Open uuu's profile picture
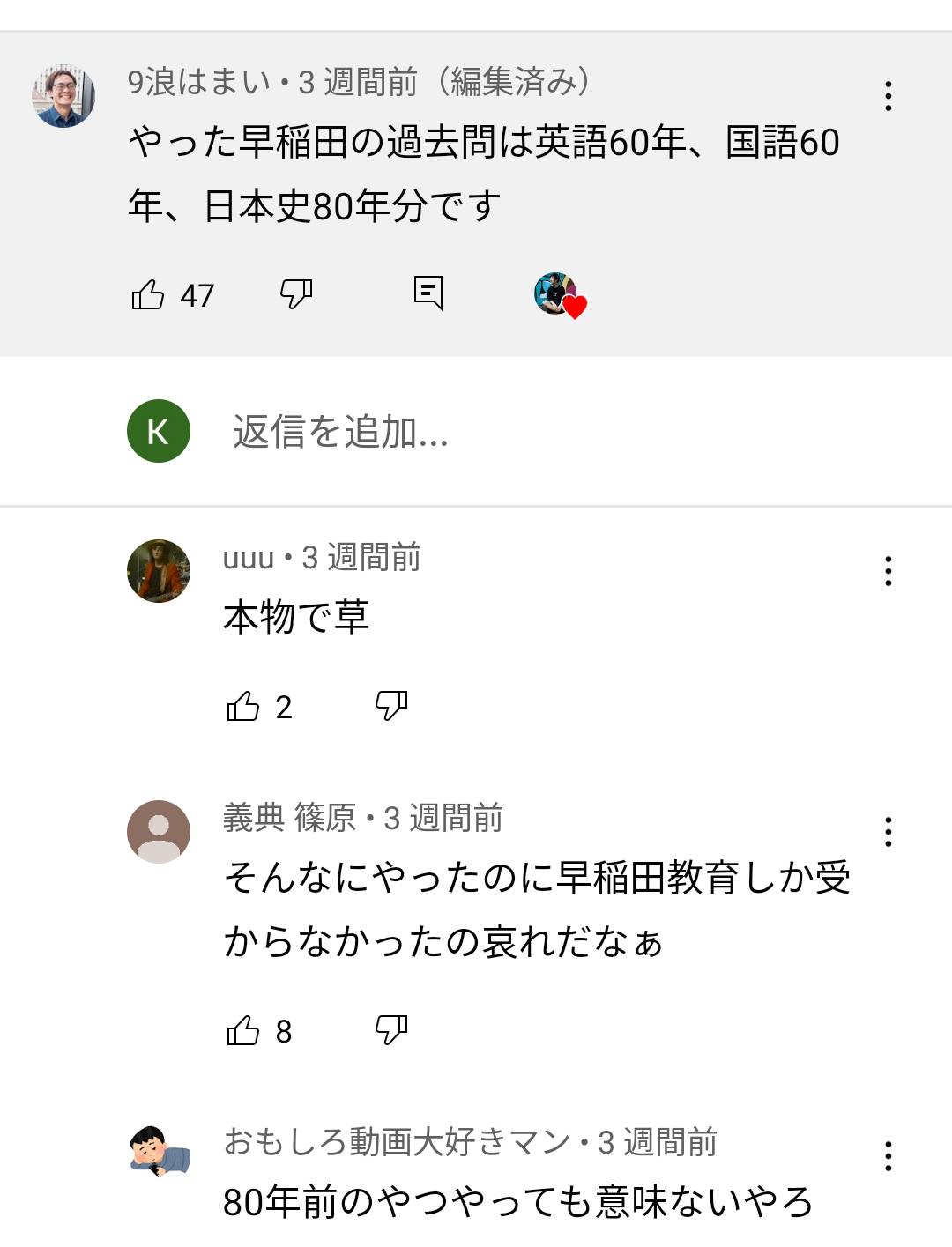 point(159,571)
